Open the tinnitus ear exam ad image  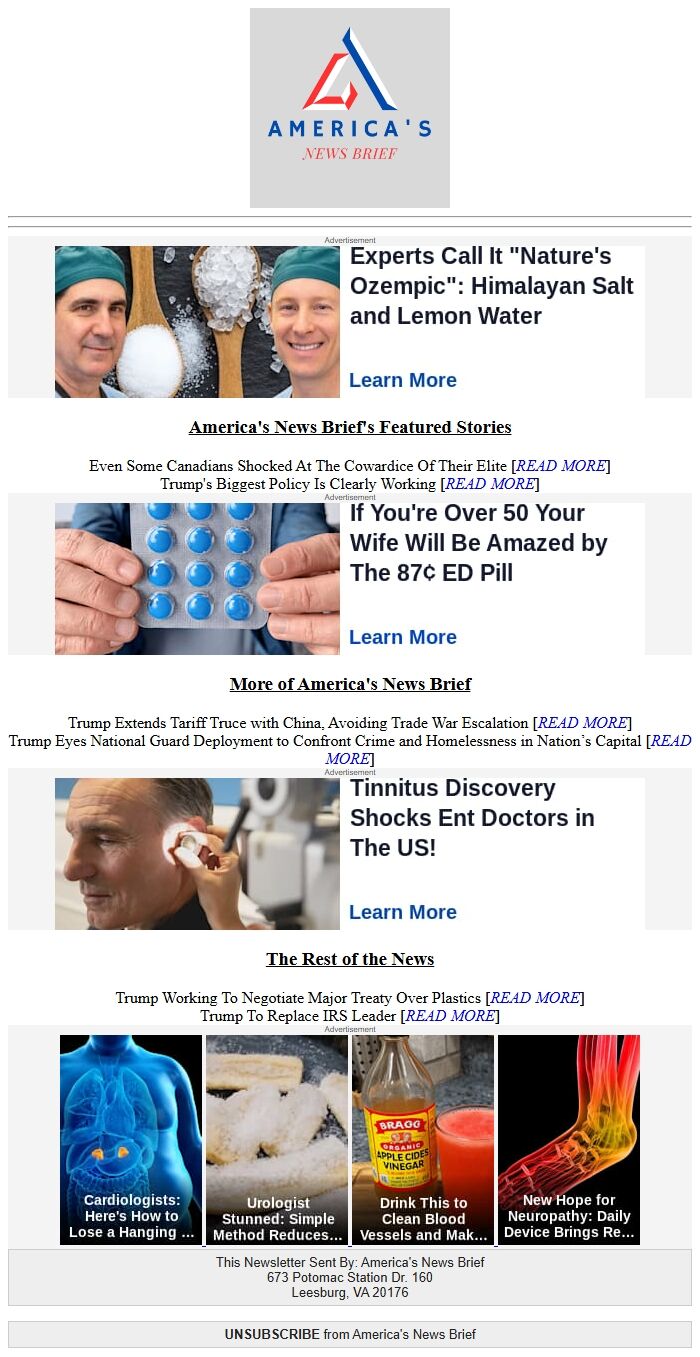197,854
